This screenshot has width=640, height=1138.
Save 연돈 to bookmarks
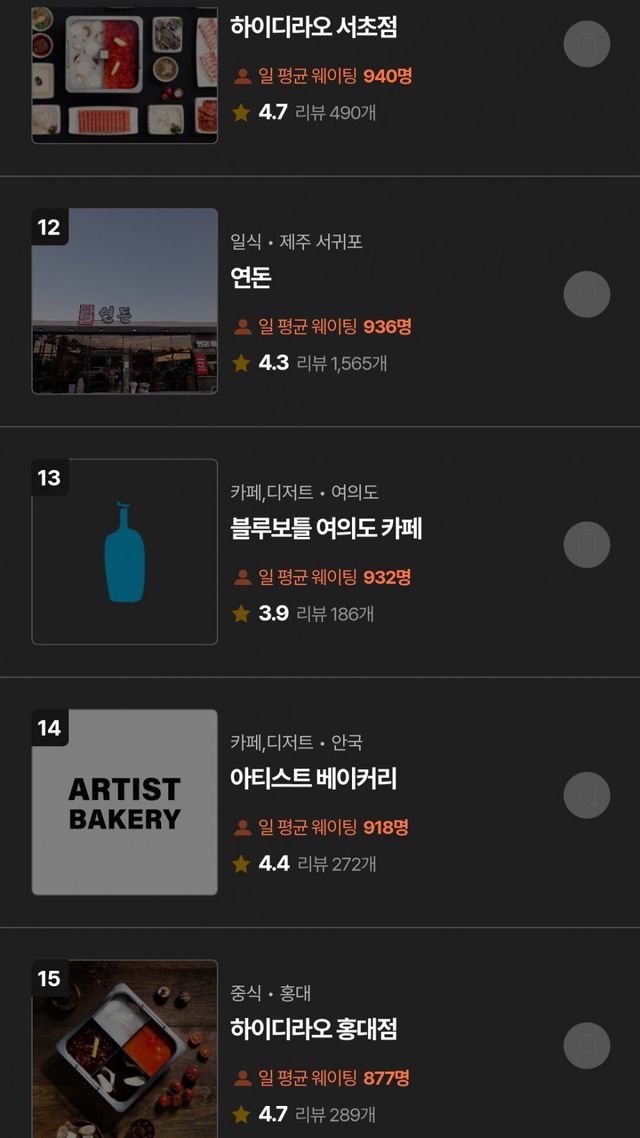coord(587,294)
